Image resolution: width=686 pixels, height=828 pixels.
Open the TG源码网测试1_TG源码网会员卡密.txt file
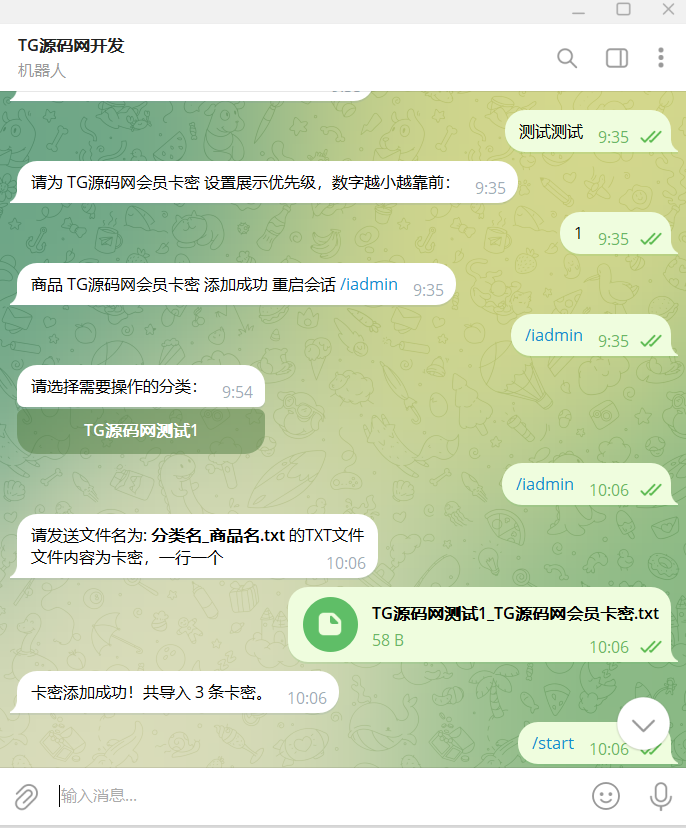(330, 623)
